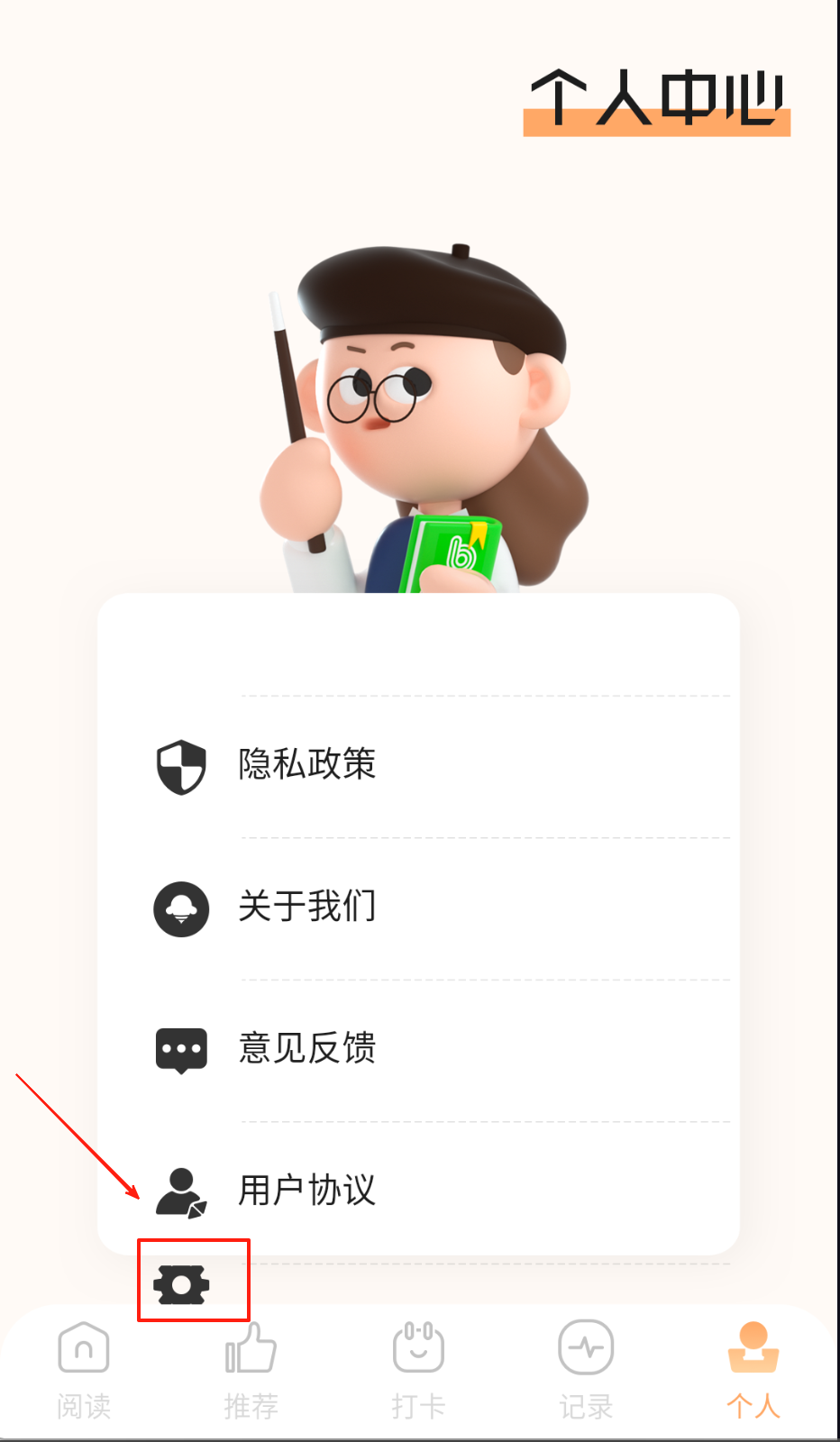Image resolution: width=840 pixels, height=1442 pixels.
Task: Open the 意见反馈 feedback row
Action: [x=306, y=1049]
